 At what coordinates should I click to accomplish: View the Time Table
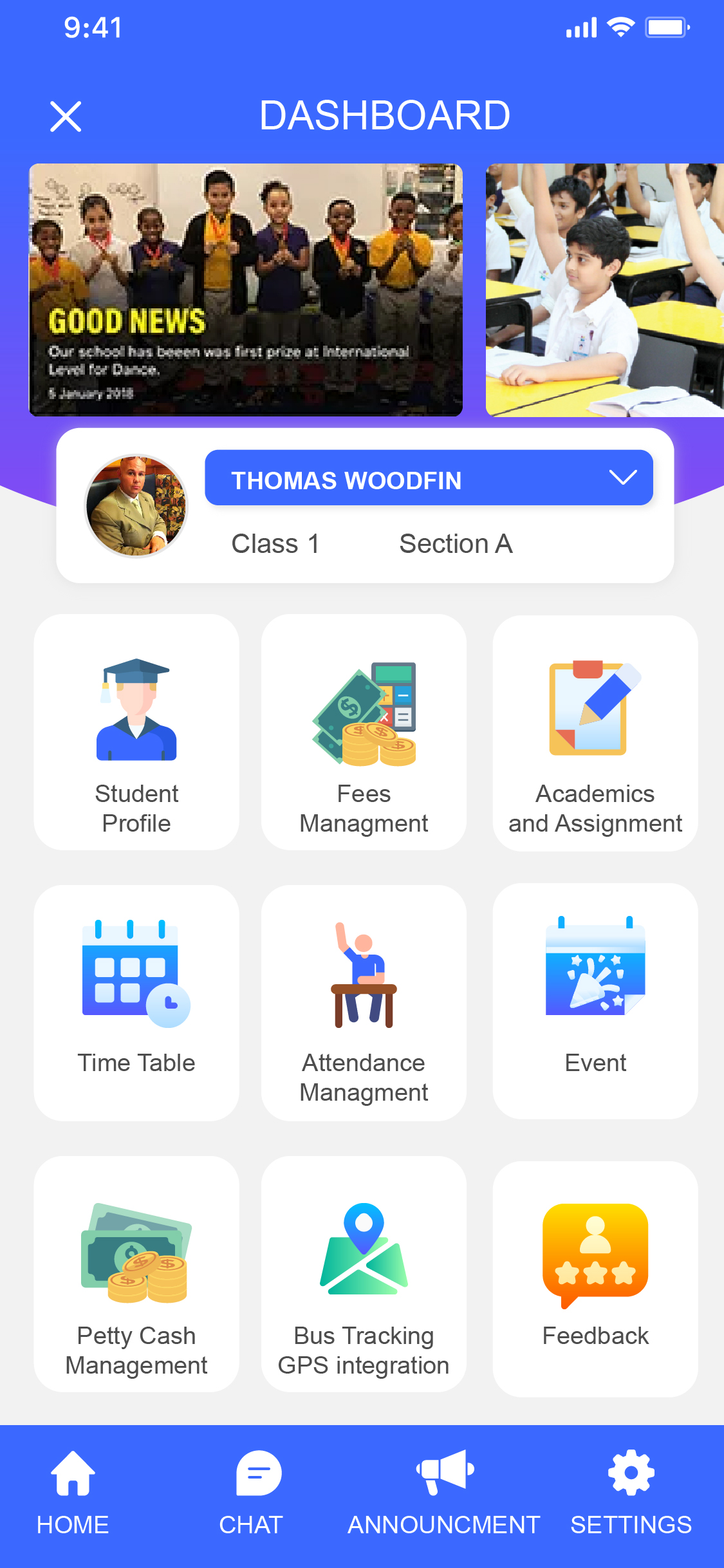pos(136,1002)
